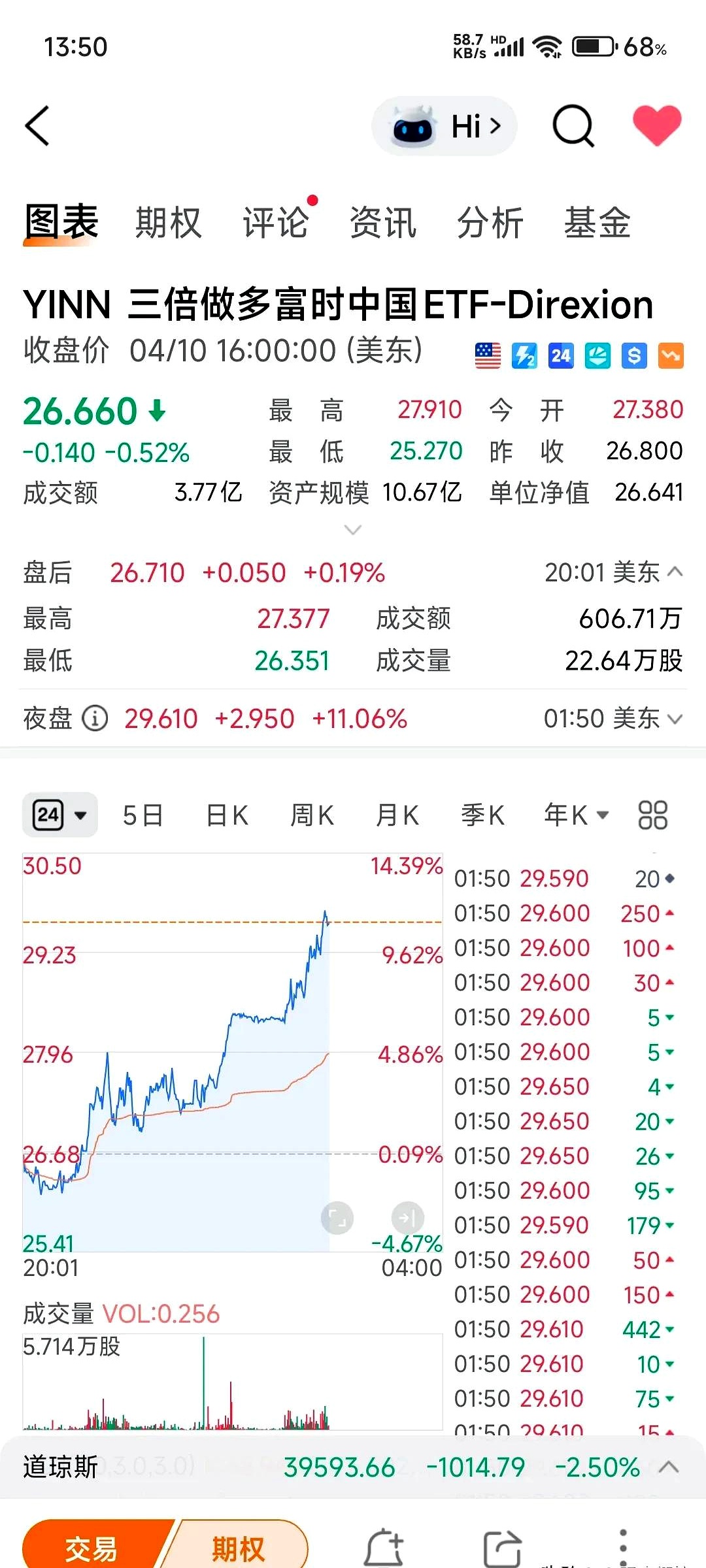Tap the 24-hour trading badge icon
Screen dimensions: 706x1568
click(560, 356)
